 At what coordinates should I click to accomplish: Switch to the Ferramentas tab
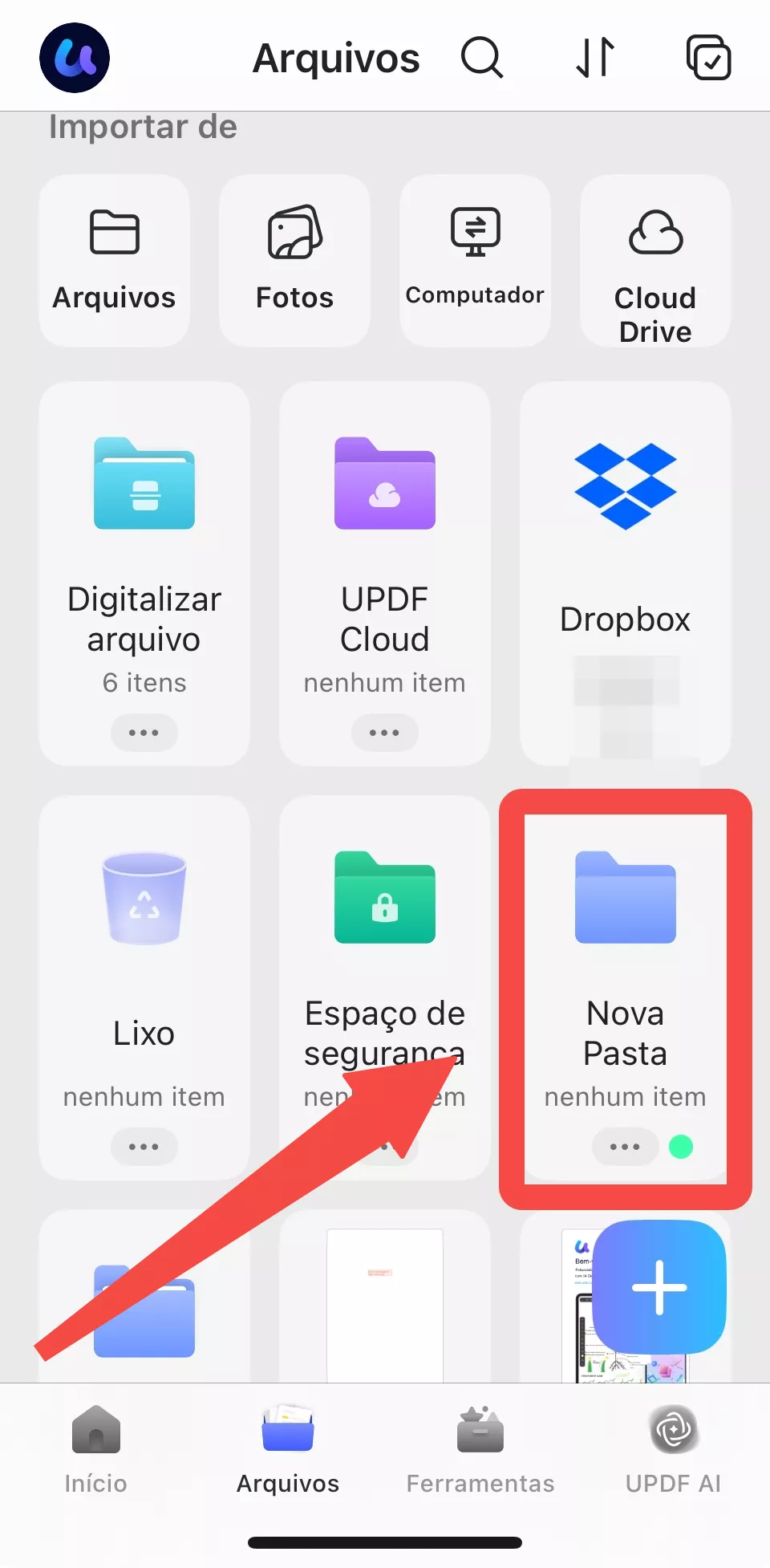(x=480, y=1448)
